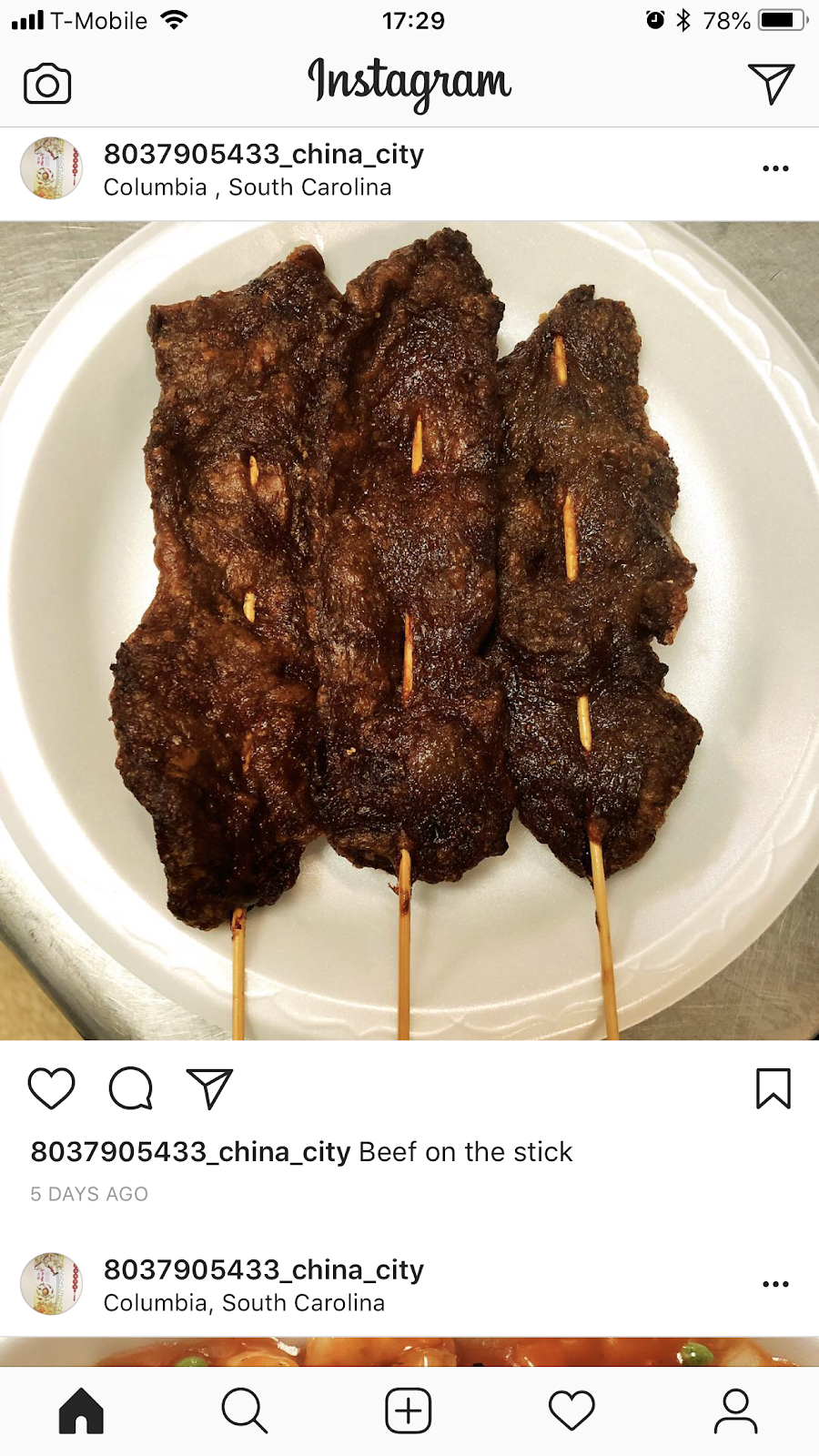Open username link in Beef on the stick caption
Viewport: 819px width, 1456px height.
(x=190, y=1152)
